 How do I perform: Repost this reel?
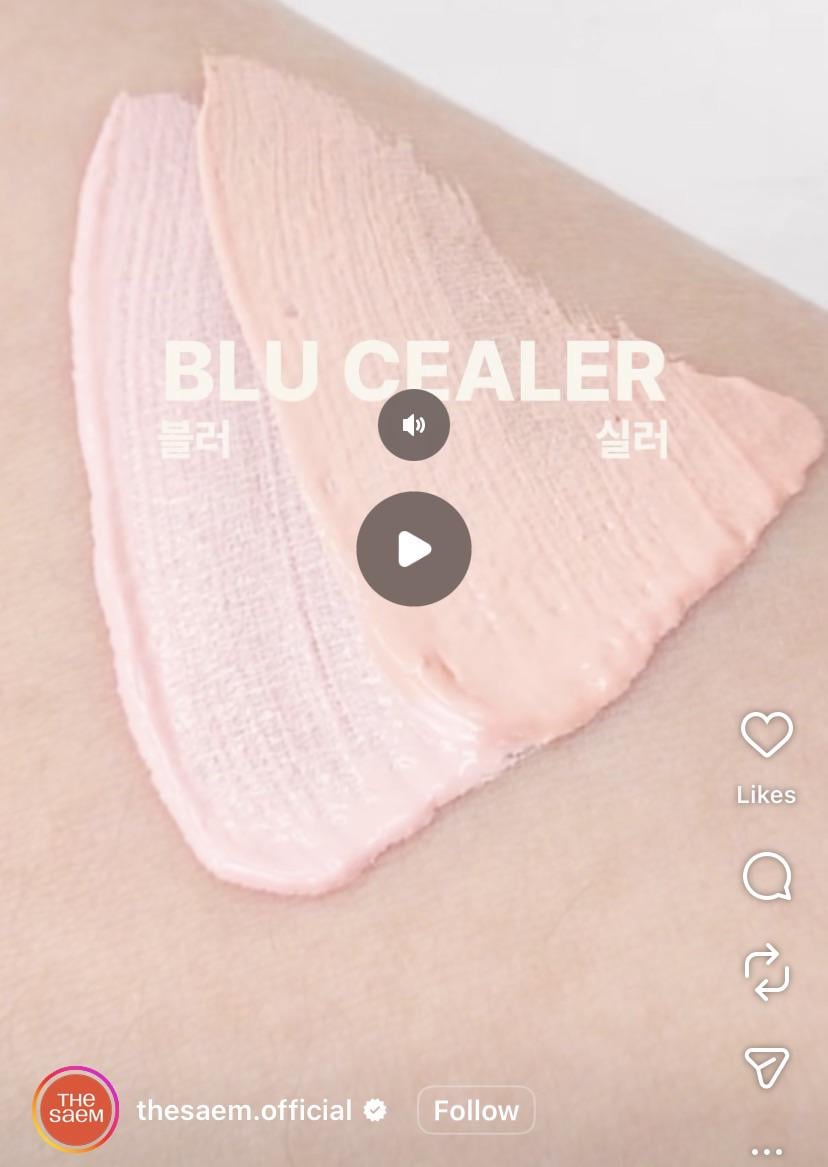(x=766, y=972)
